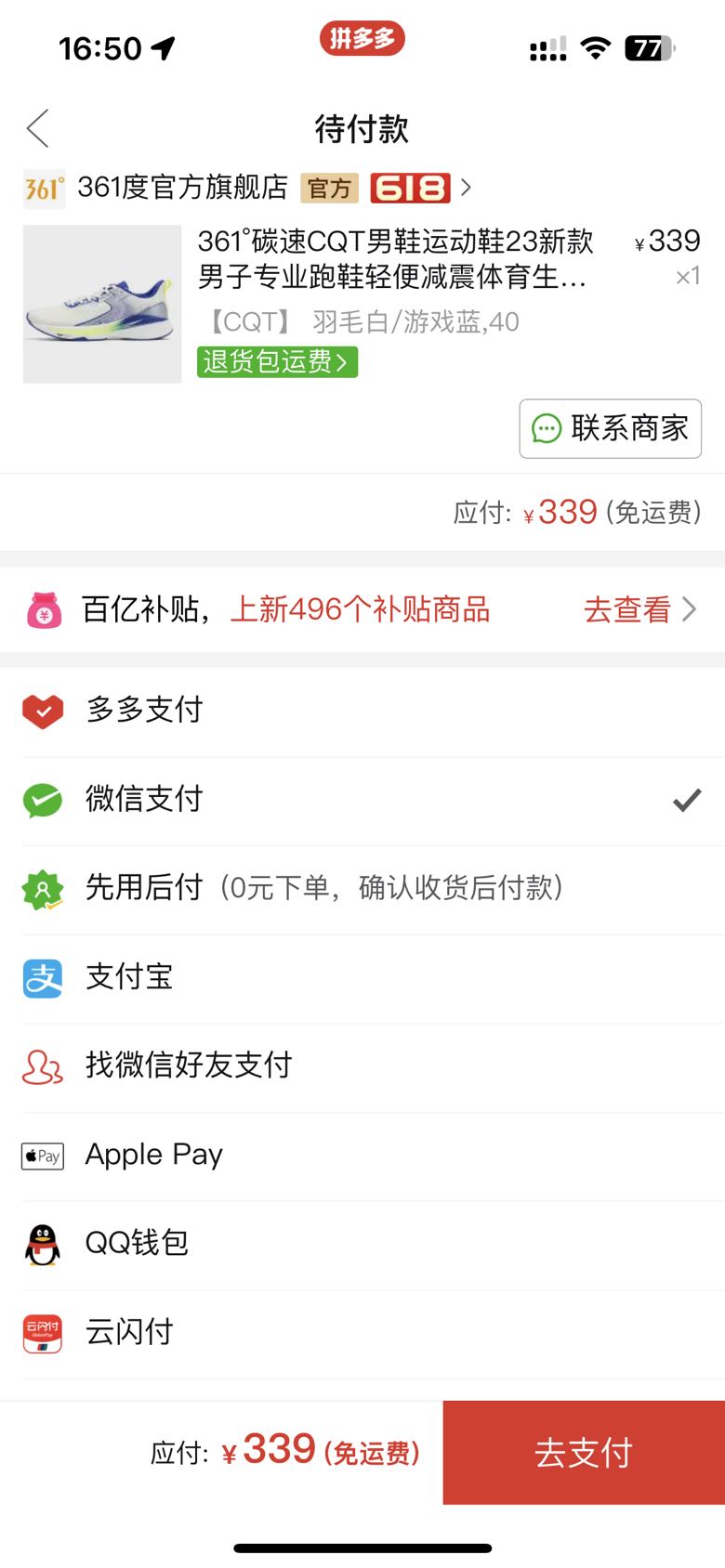Tap the 待付款 page title

pos(362,129)
